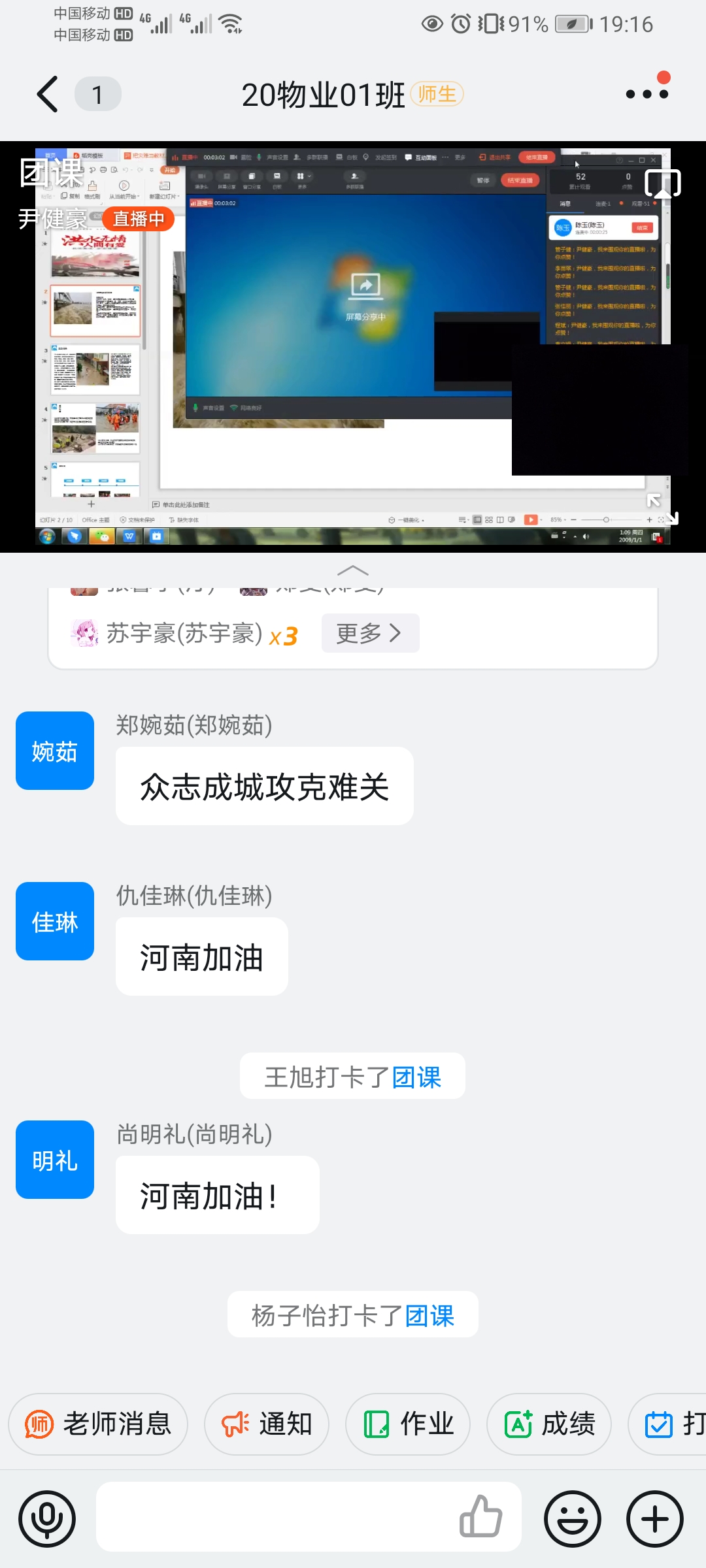Viewport: 706px width, 1568px height.
Task: Open 尚明礼's profile avatar
Action: point(55,1160)
